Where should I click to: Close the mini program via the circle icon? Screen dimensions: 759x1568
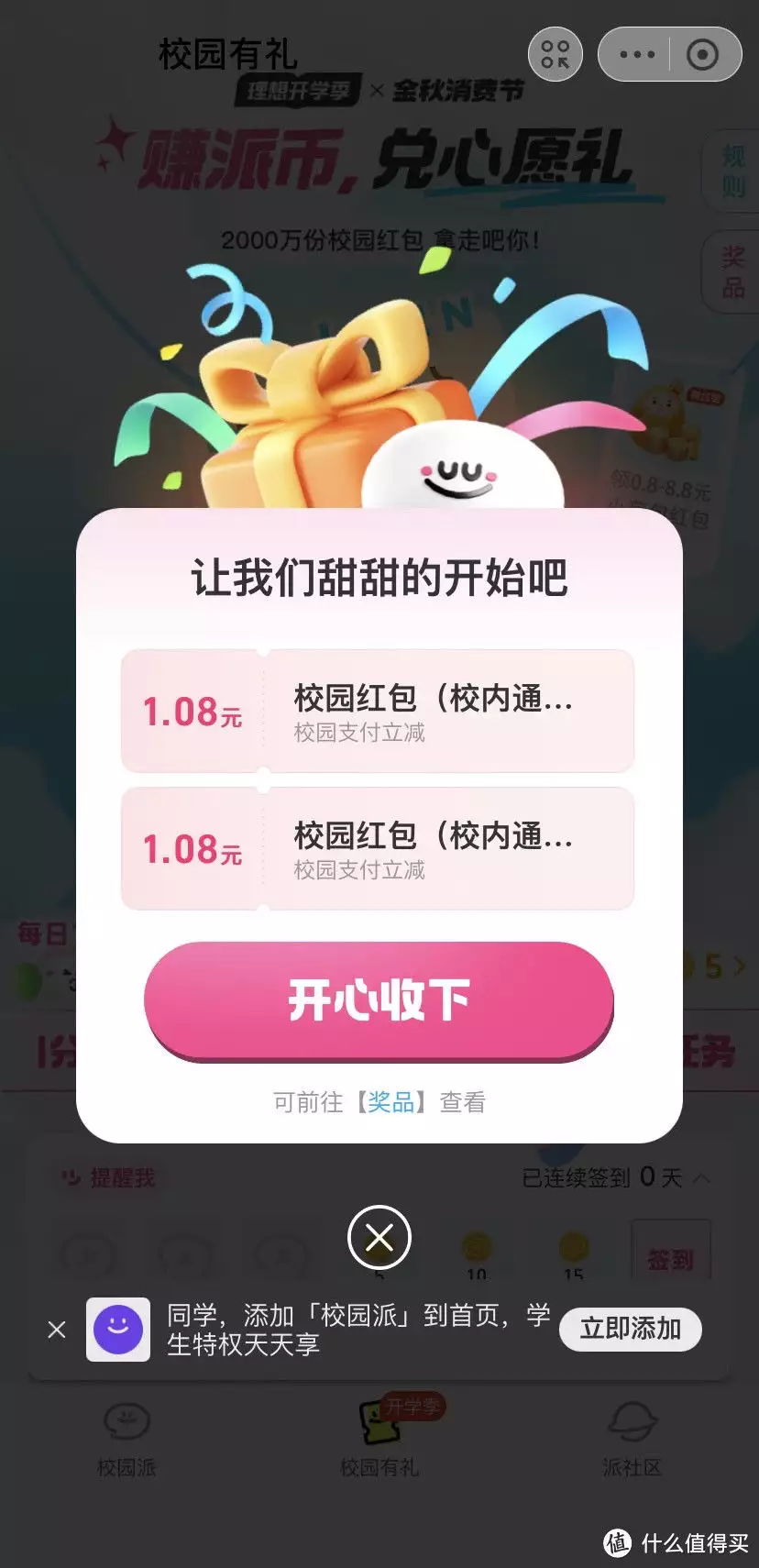click(x=702, y=55)
